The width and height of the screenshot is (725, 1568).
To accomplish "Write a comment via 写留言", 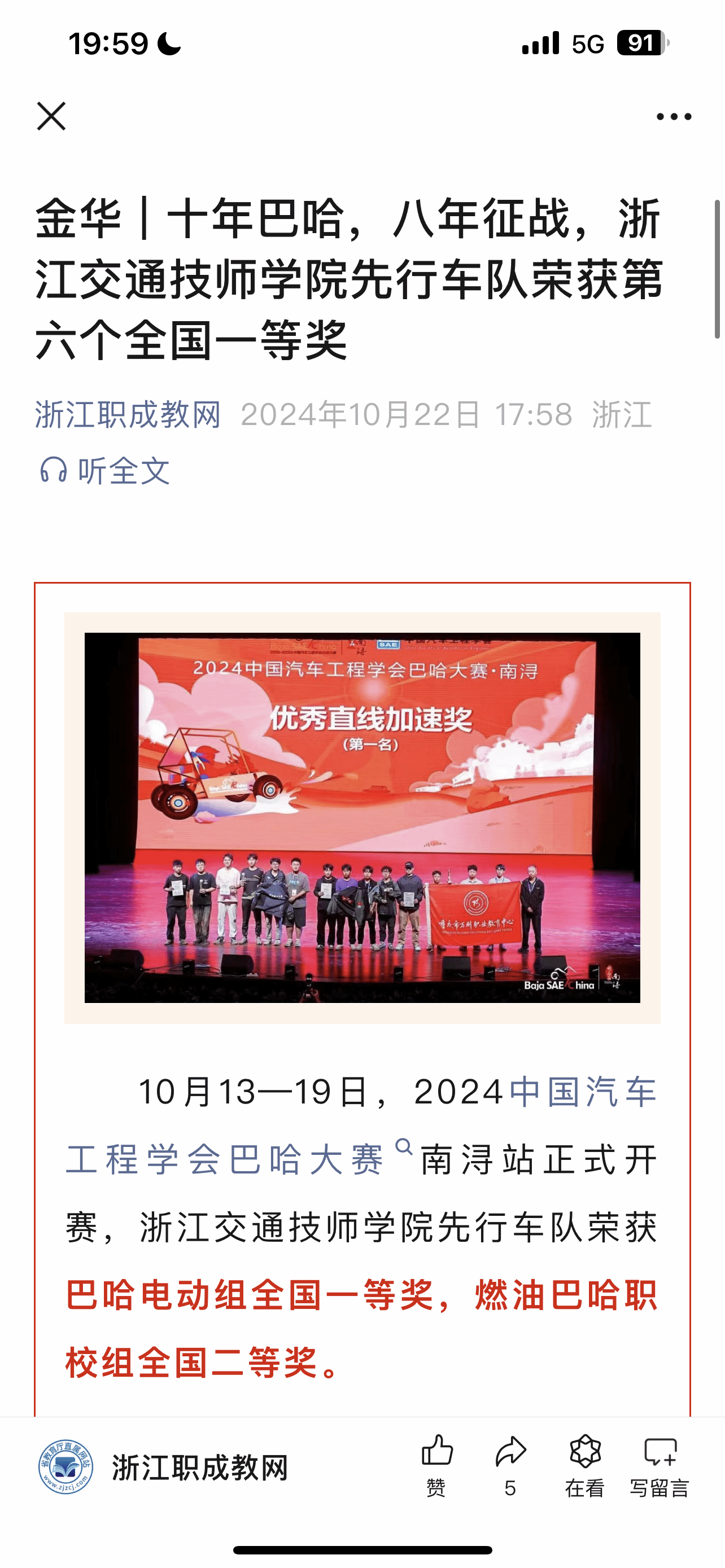I will click(660, 1465).
